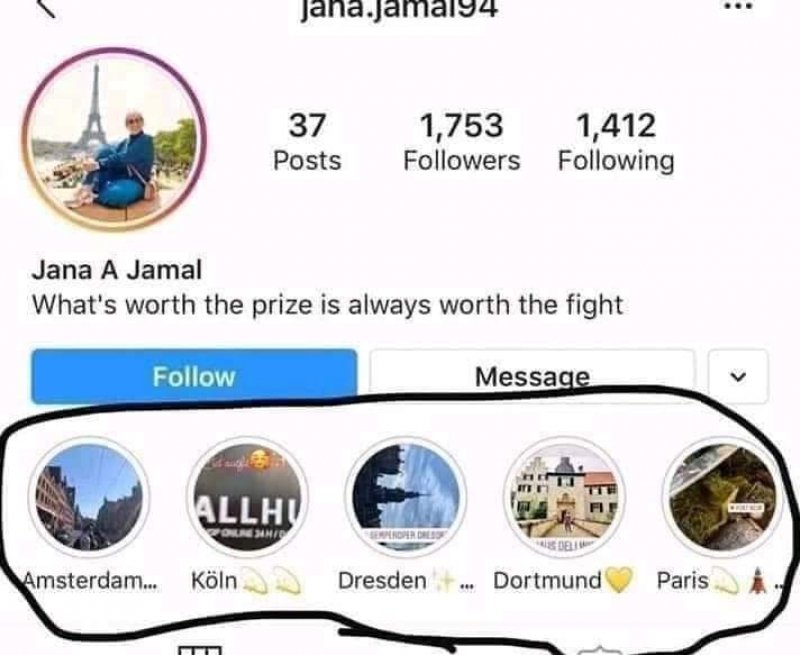Open the 1,412 Following list
The image size is (800, 655).
tap(615, 142)
